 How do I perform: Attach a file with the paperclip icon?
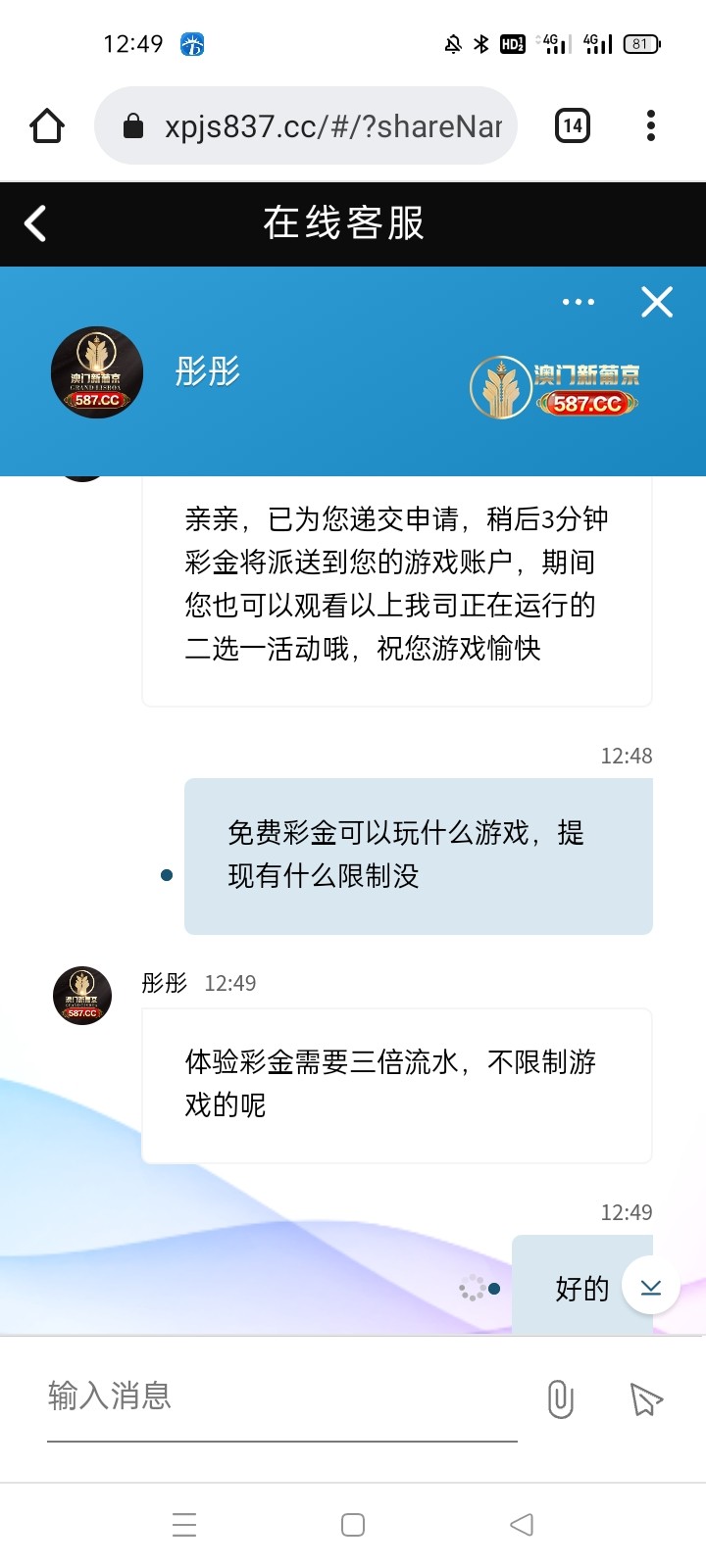(x=560, y=1398)
